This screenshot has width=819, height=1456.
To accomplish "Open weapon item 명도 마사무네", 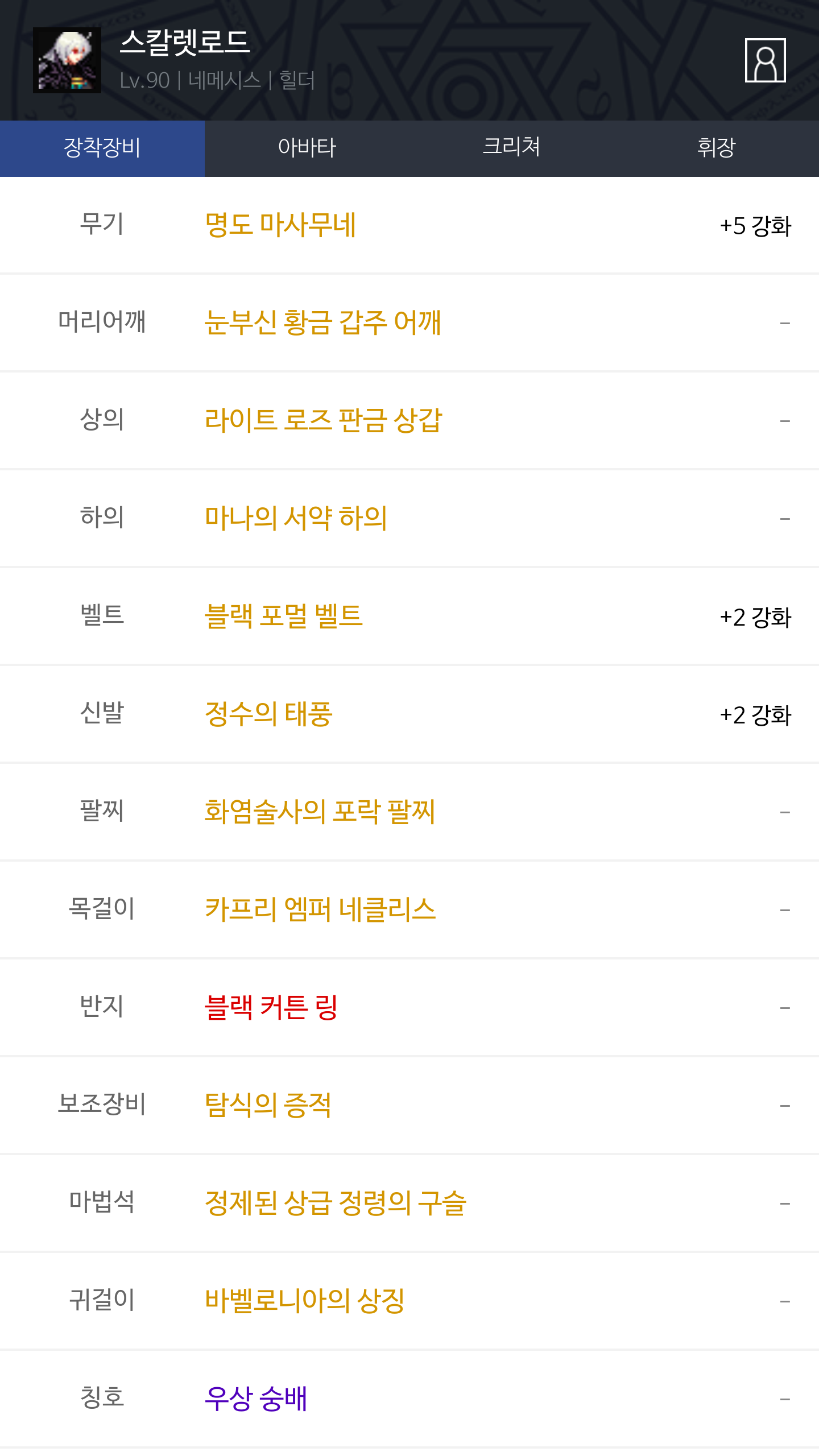I will [x=280, y=225].
